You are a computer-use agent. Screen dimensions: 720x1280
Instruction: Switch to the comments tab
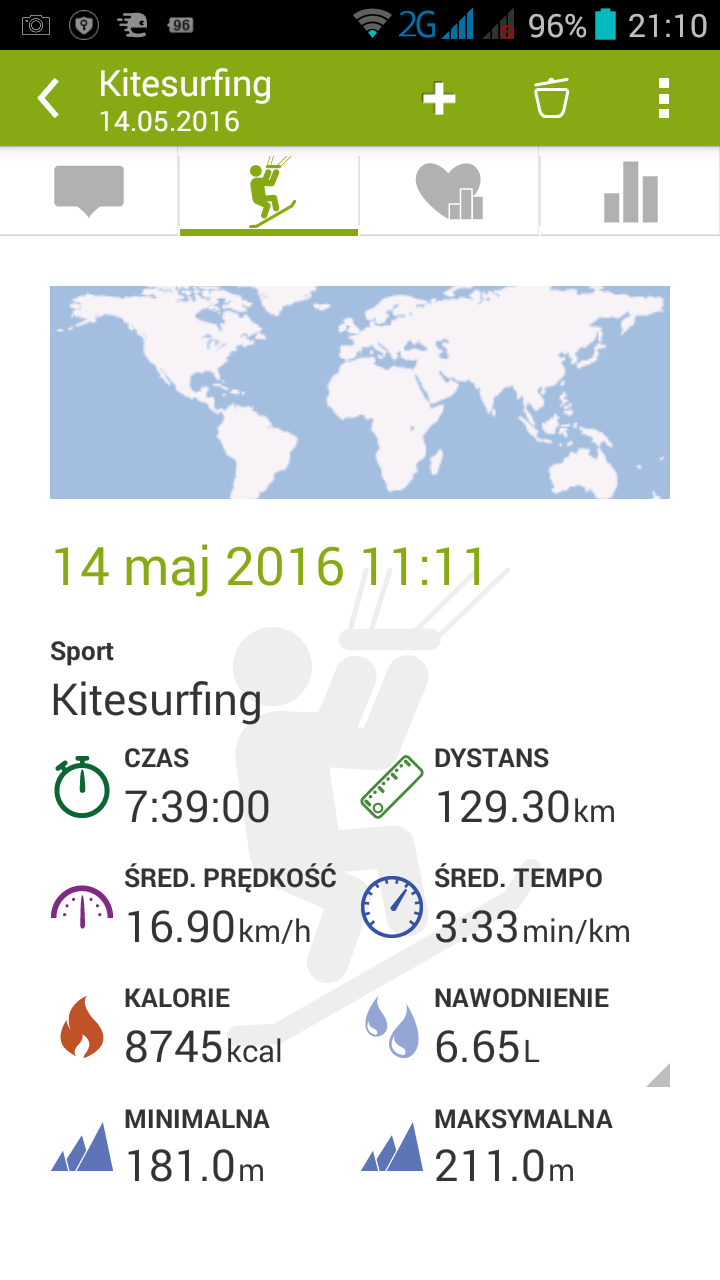pos(89,191)
